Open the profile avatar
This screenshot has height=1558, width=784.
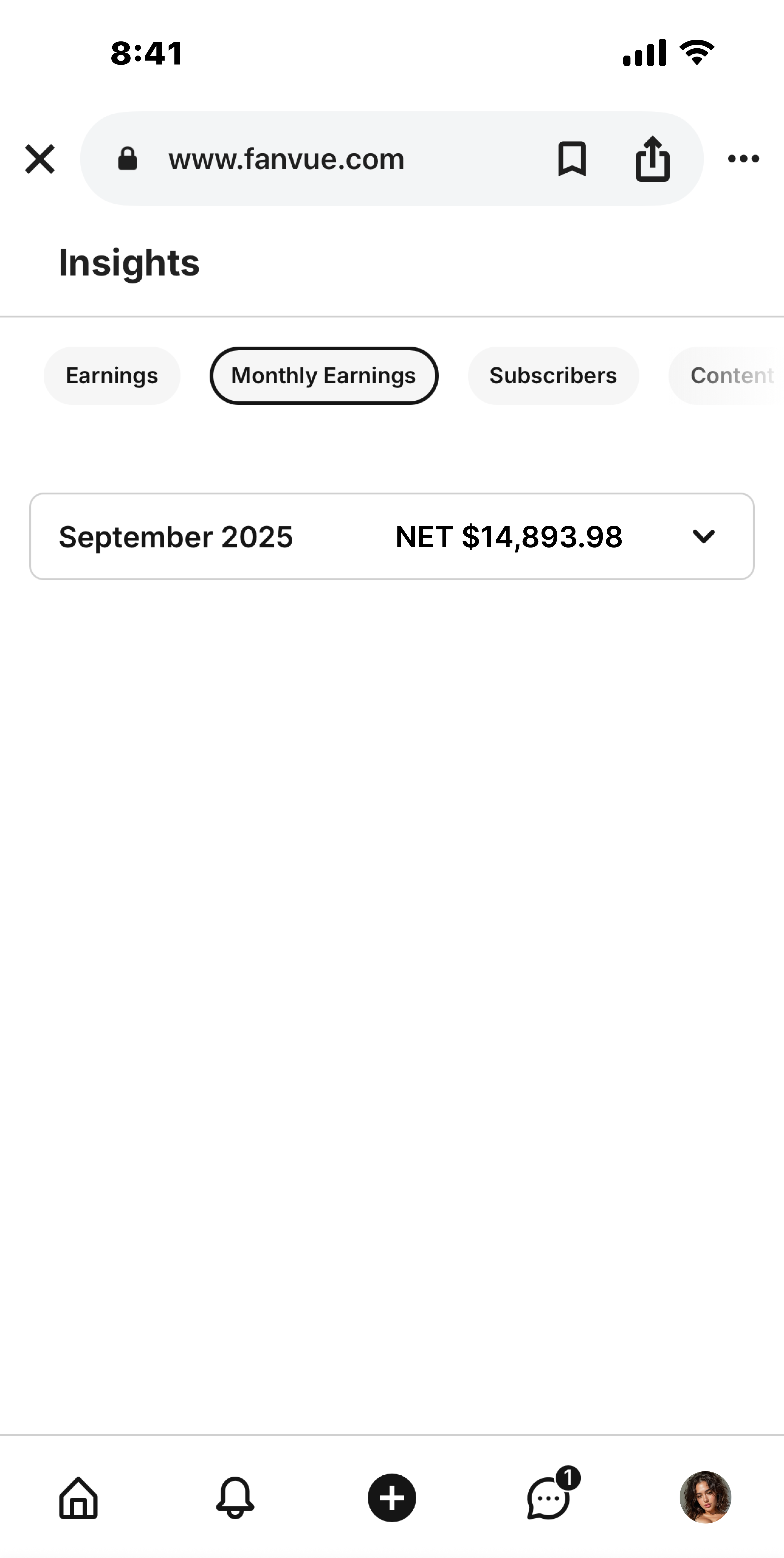705,1497
